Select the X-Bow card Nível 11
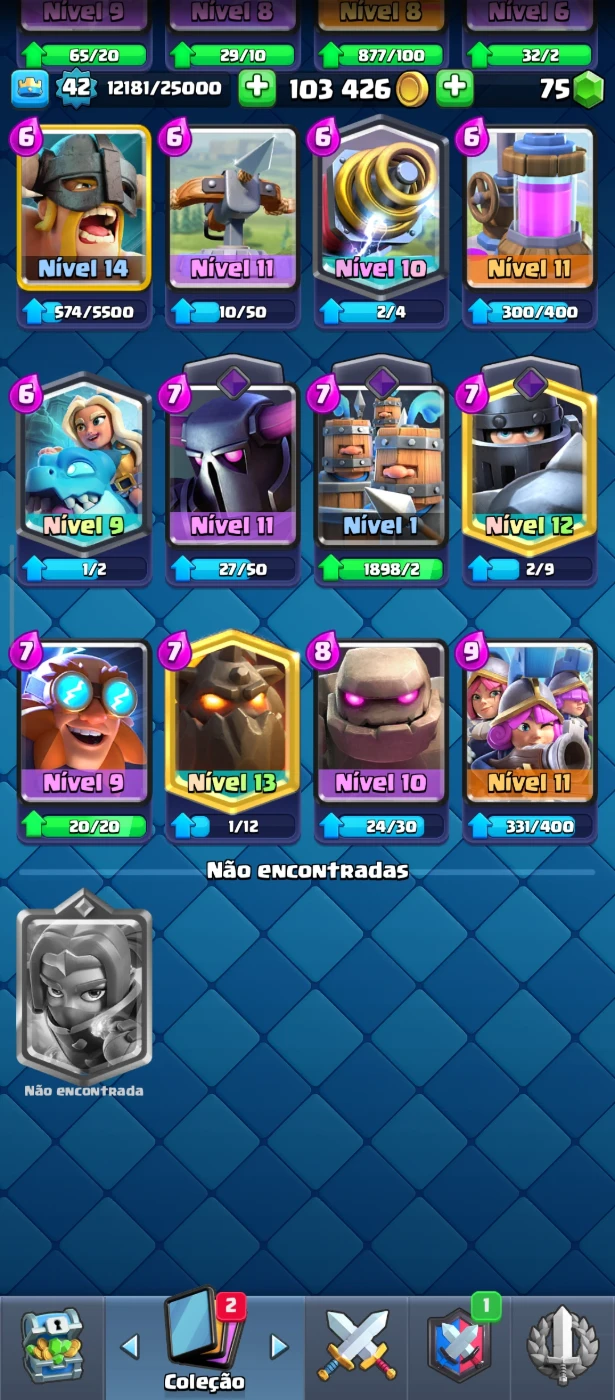 pos(232,208)
